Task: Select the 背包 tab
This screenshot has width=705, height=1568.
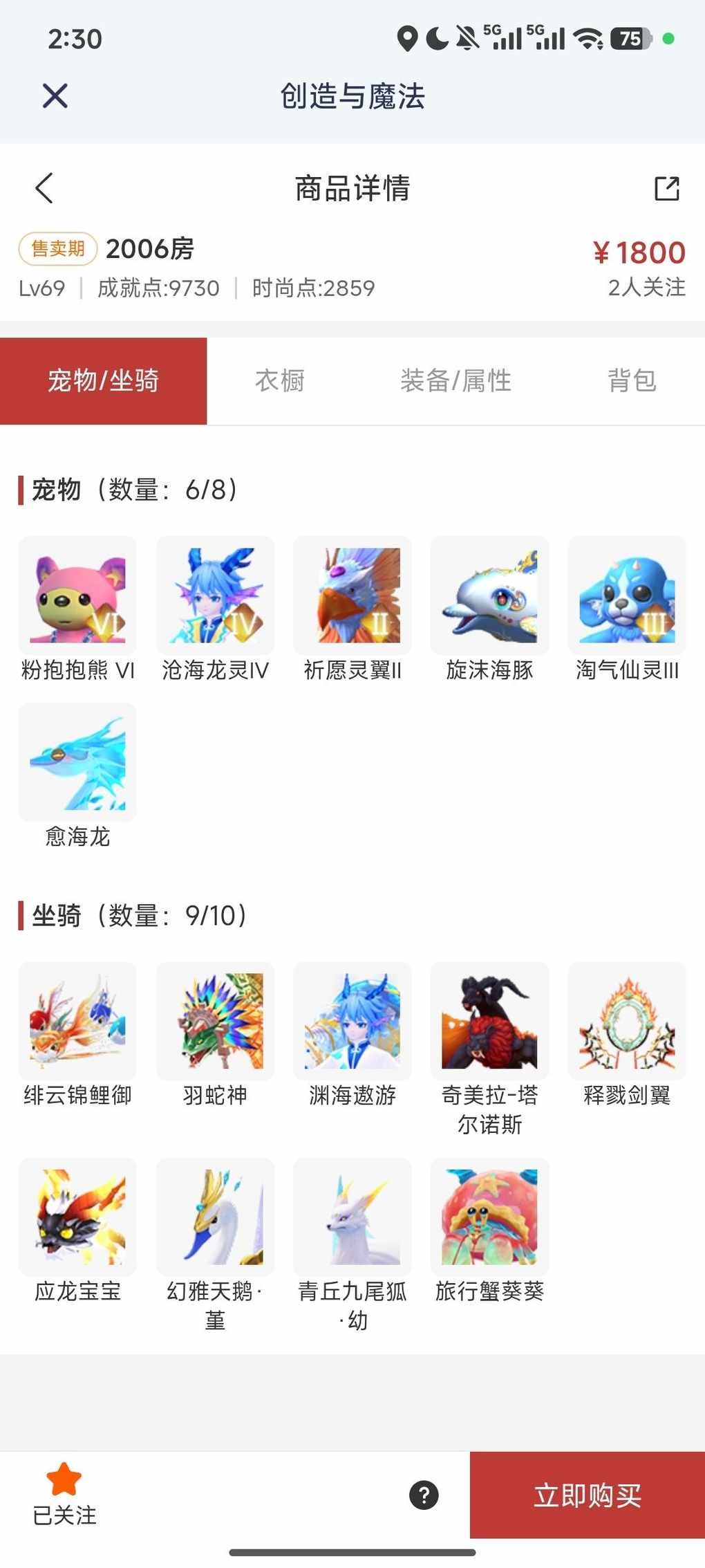Action: (x=631, y=380)
